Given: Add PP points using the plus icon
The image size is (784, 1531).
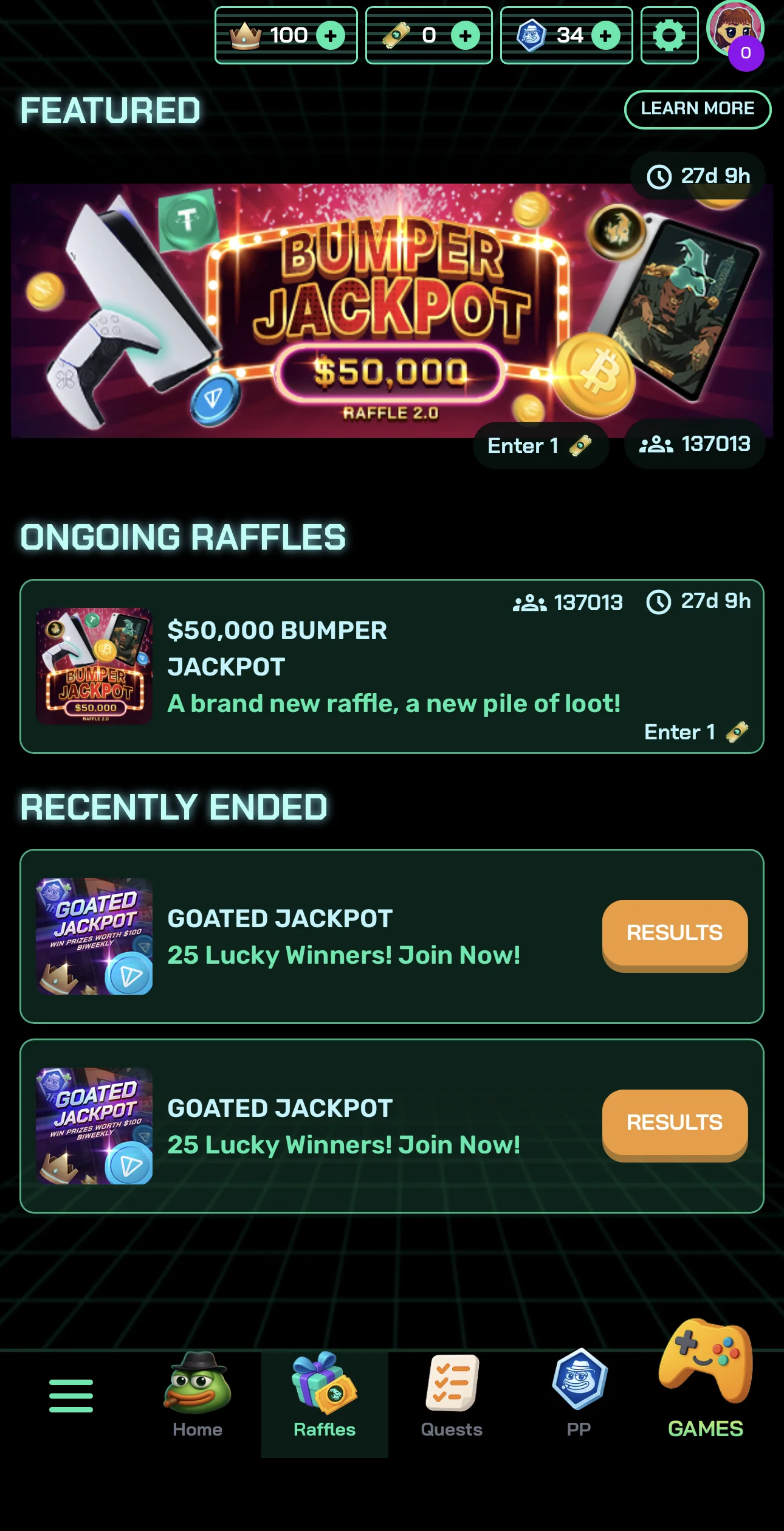Looking at the screenshot, I should coord(606,36).
